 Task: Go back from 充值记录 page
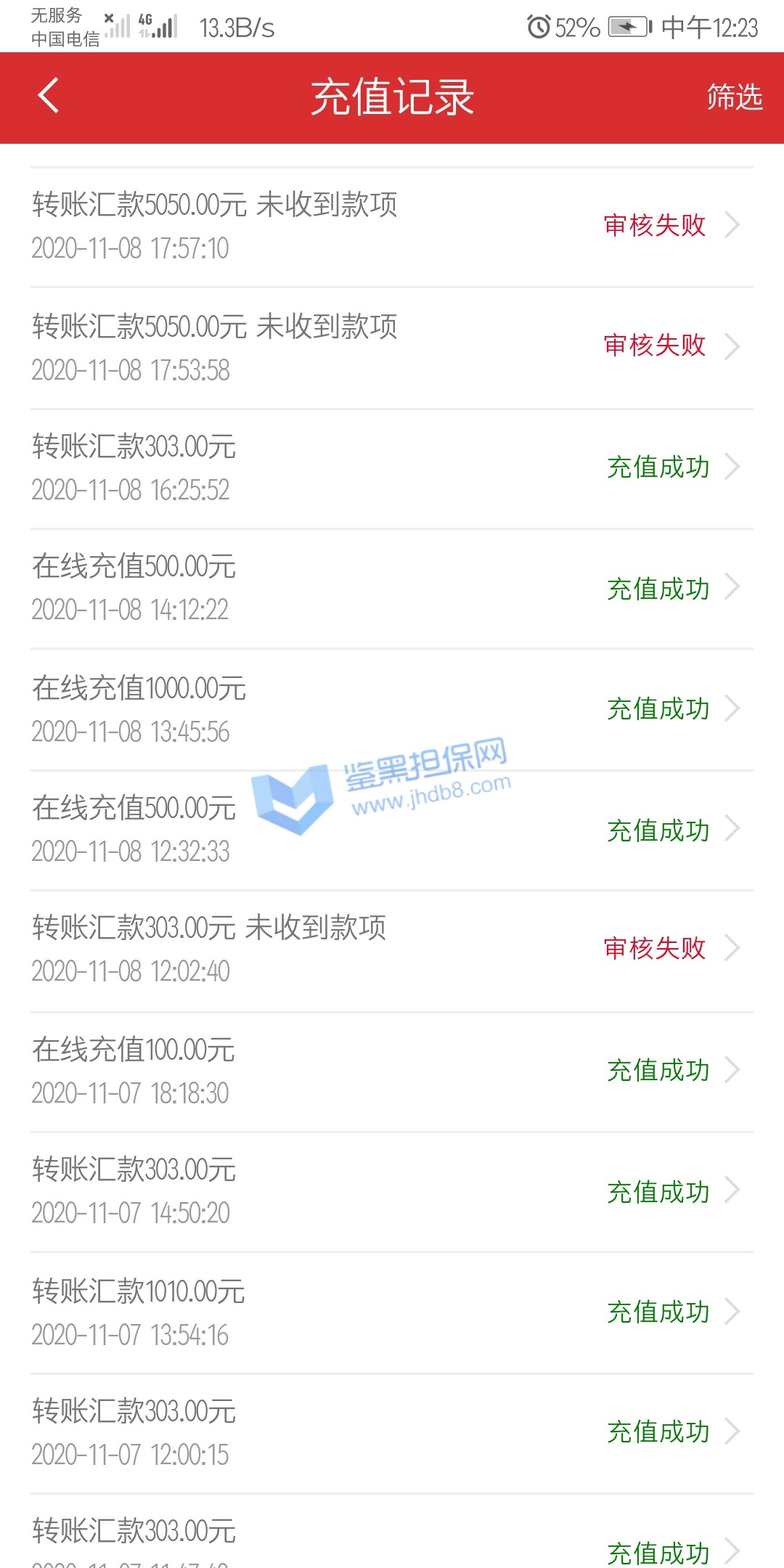coord(48,97)
